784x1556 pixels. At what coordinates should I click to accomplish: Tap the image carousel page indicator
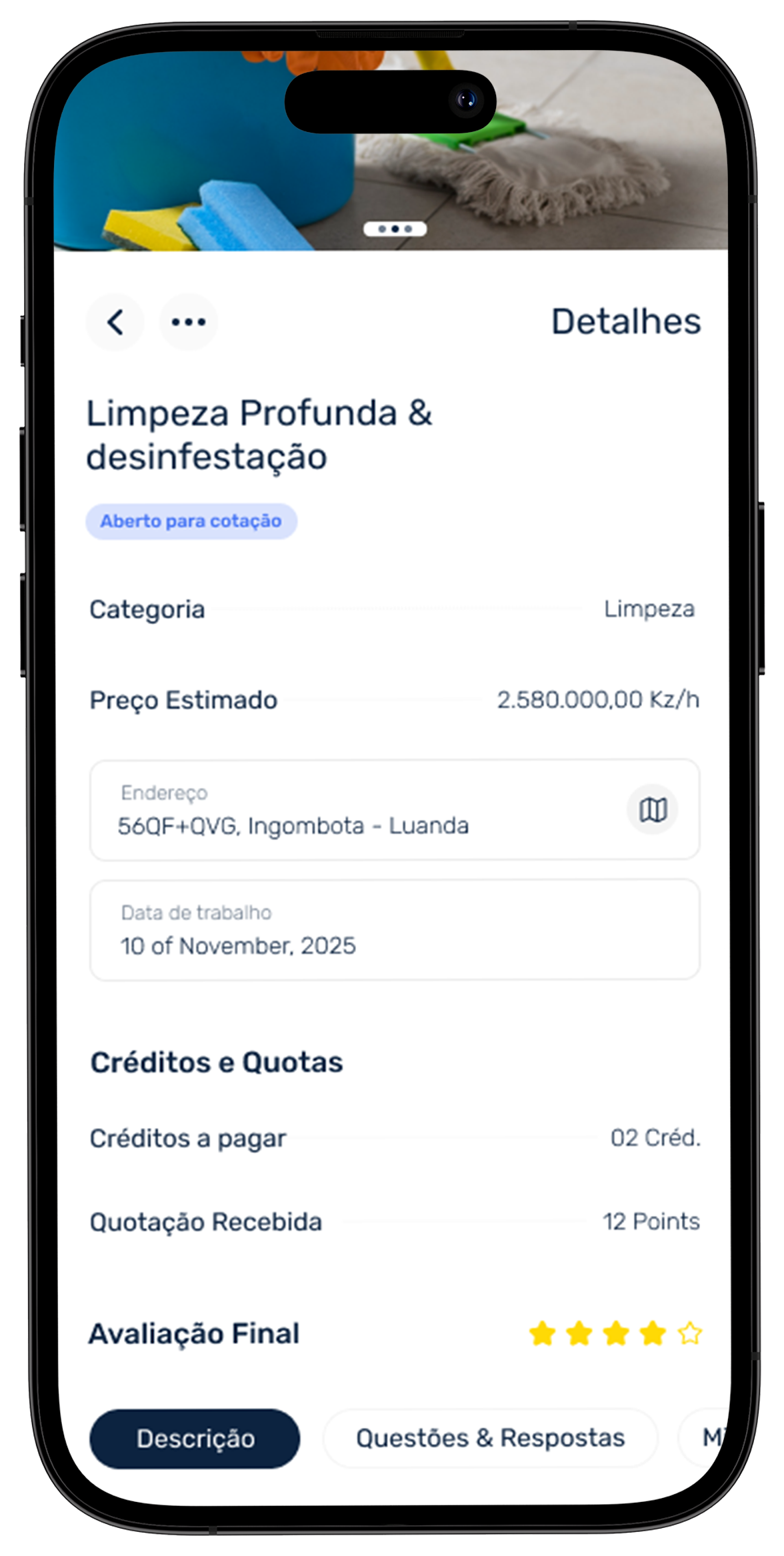click(x=395, y=229)
